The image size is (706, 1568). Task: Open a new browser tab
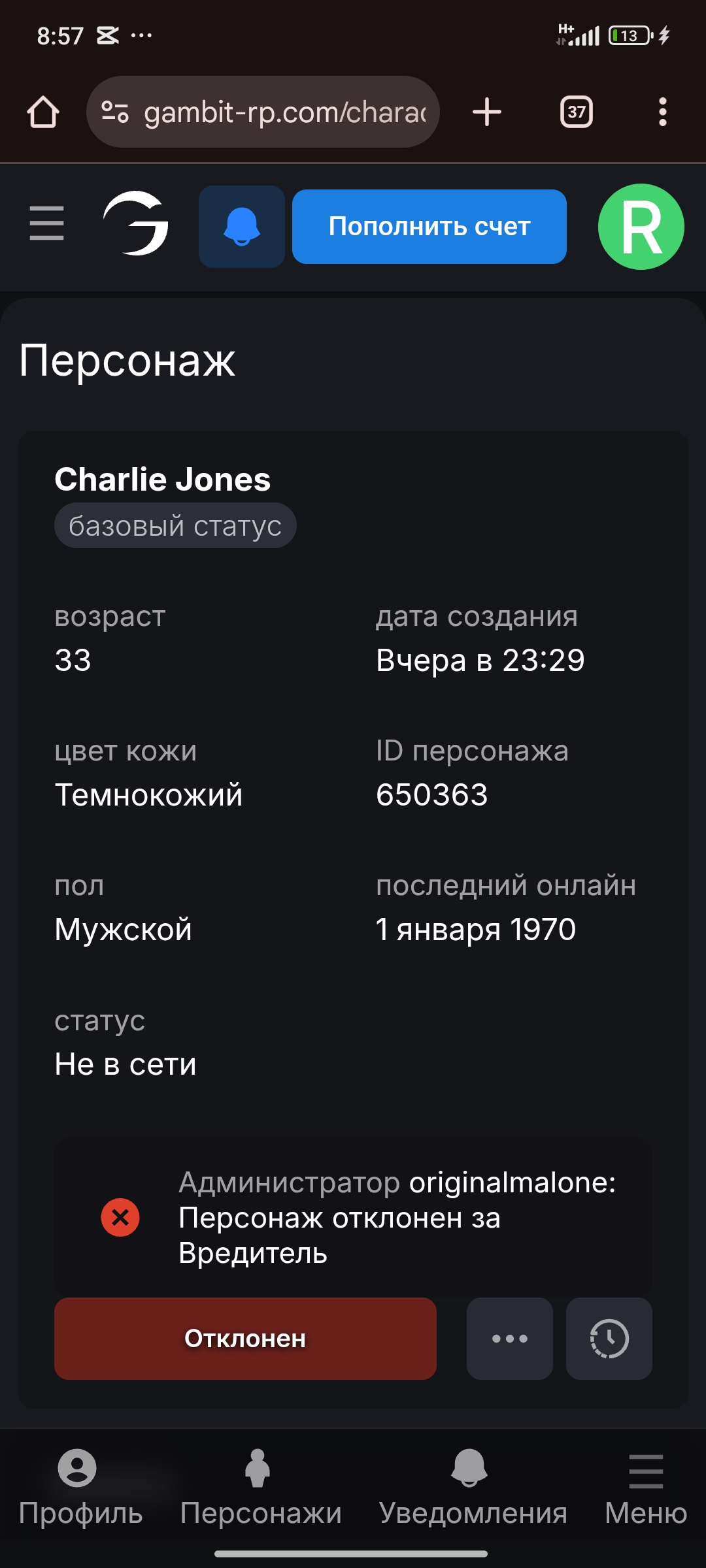[x=487, y=112]
